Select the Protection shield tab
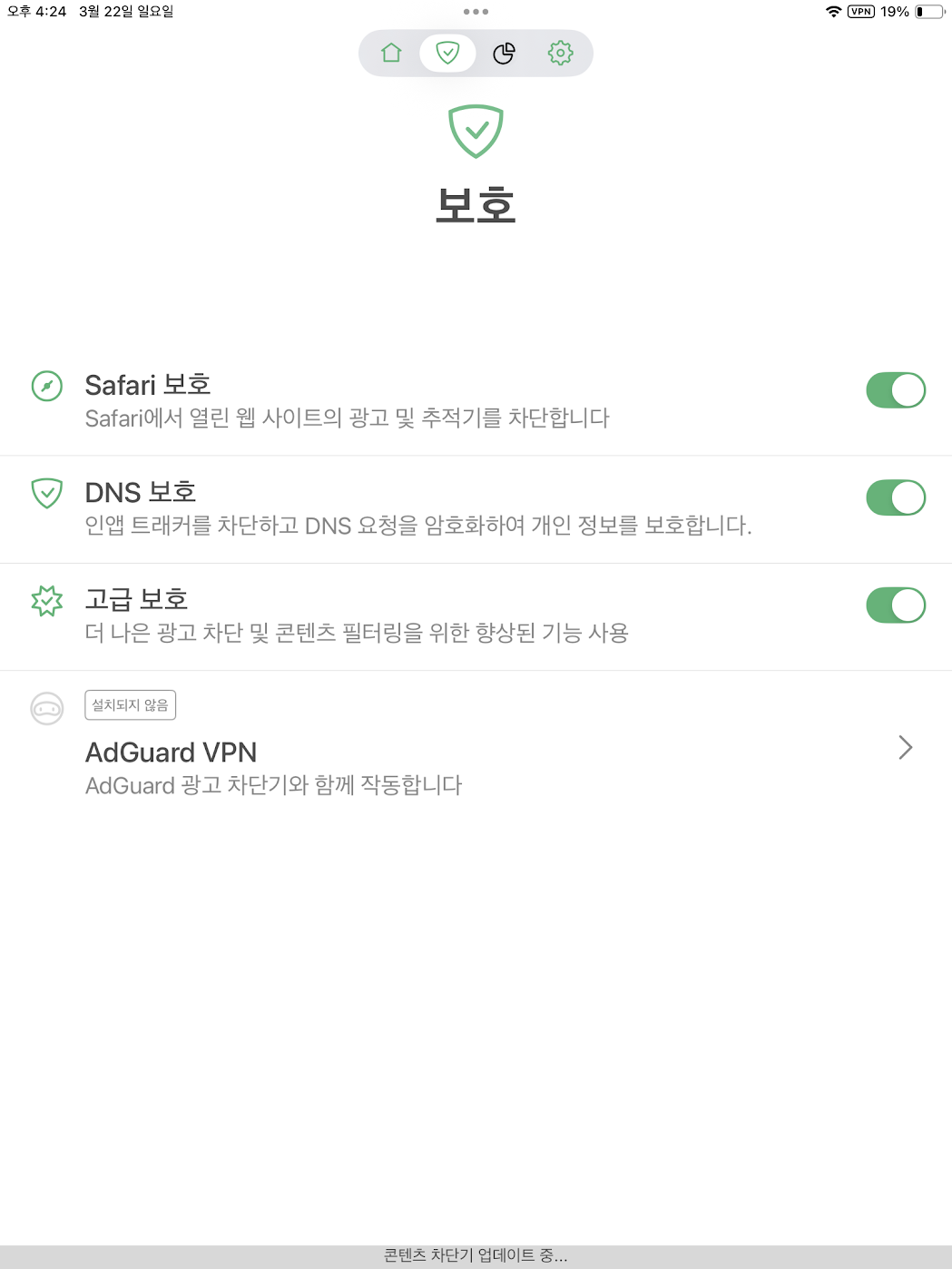 click(447, 53)
